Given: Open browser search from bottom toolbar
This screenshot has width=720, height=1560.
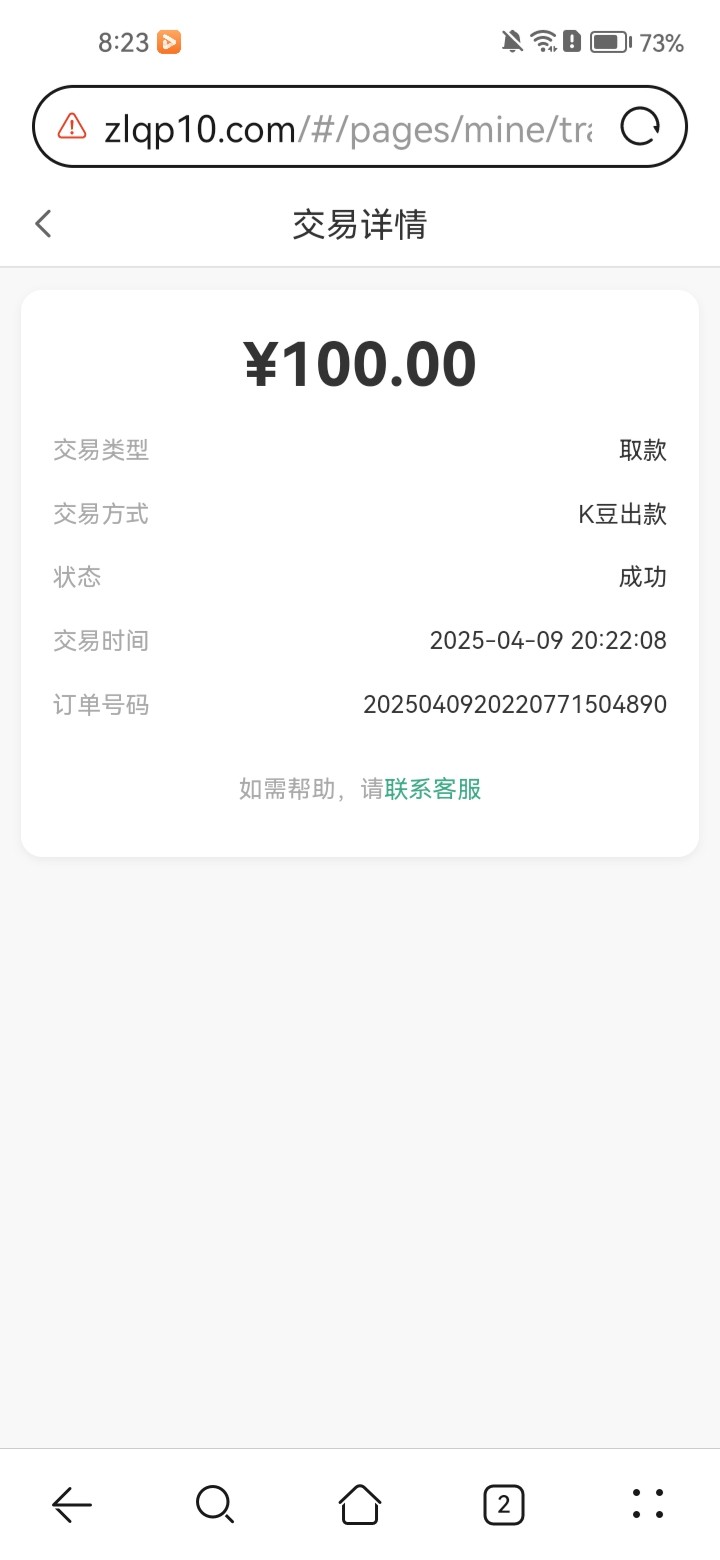Looking at the screenshot, I should tap(215, 1503).
